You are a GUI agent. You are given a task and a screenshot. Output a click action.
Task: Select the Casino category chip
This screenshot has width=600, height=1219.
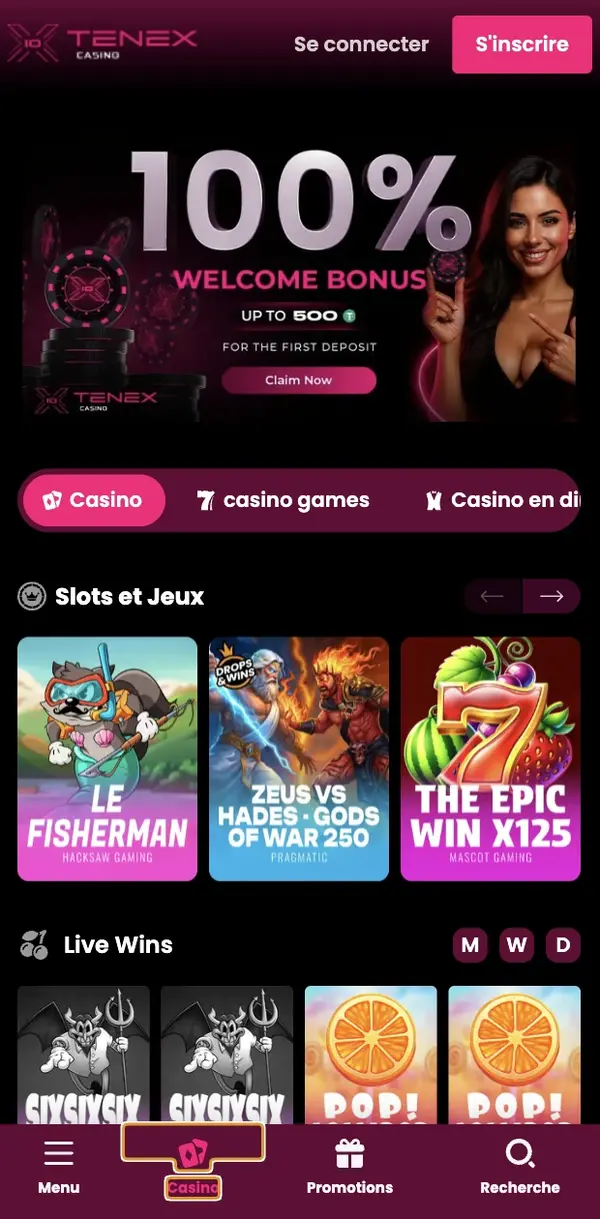pyautogui.click(x=94, y=500)
